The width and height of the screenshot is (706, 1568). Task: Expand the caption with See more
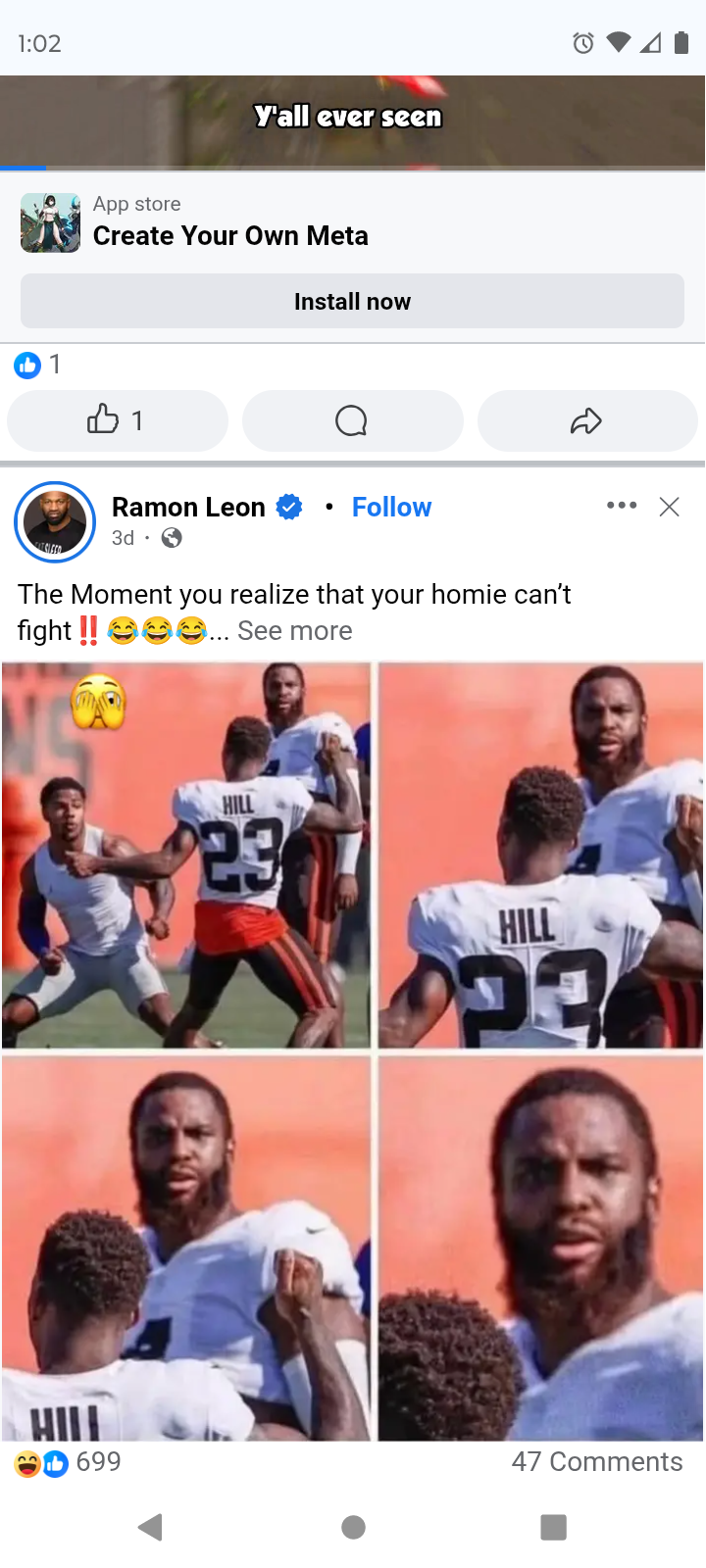click(294, 630)
